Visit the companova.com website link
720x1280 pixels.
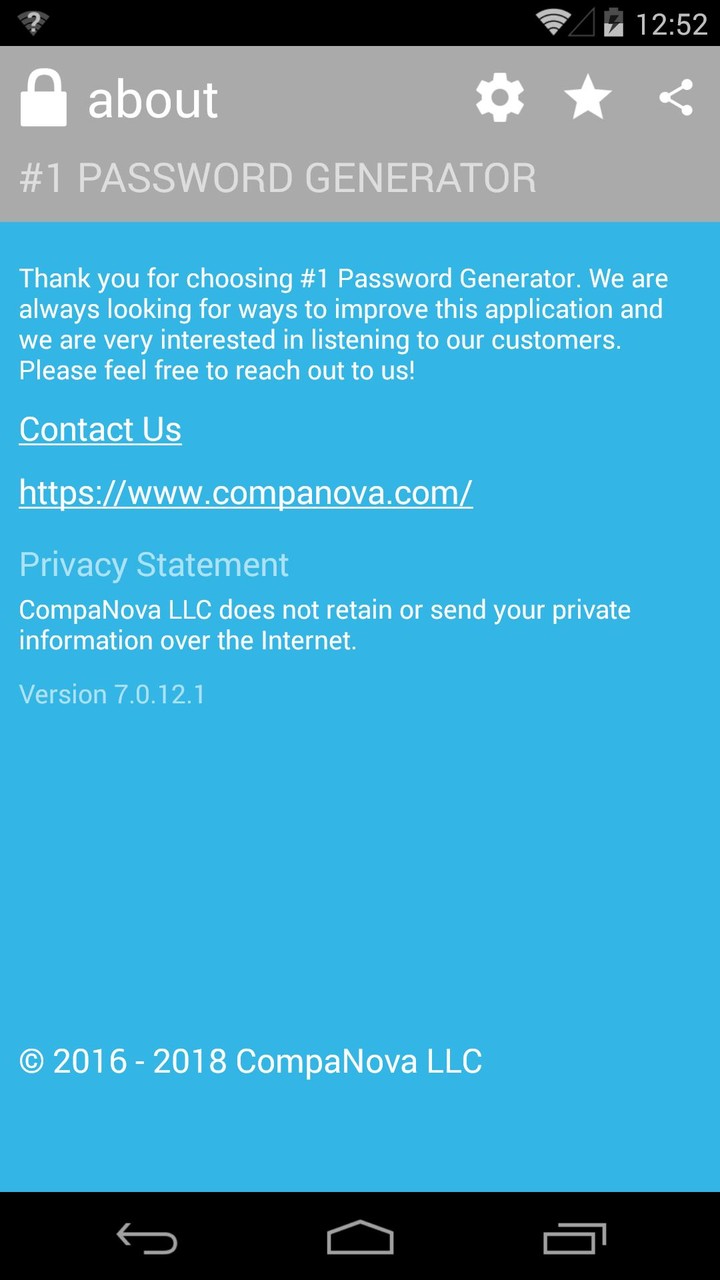tap(245, 492)
